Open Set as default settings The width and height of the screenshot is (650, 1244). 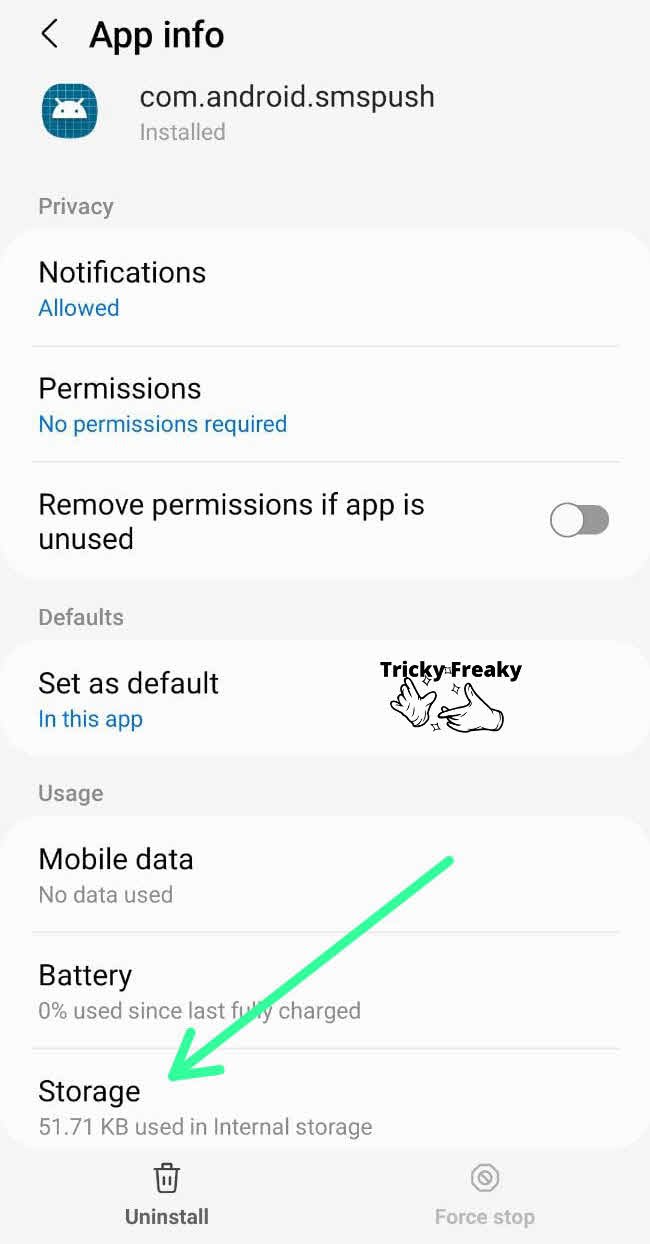[x=325, y=699]
